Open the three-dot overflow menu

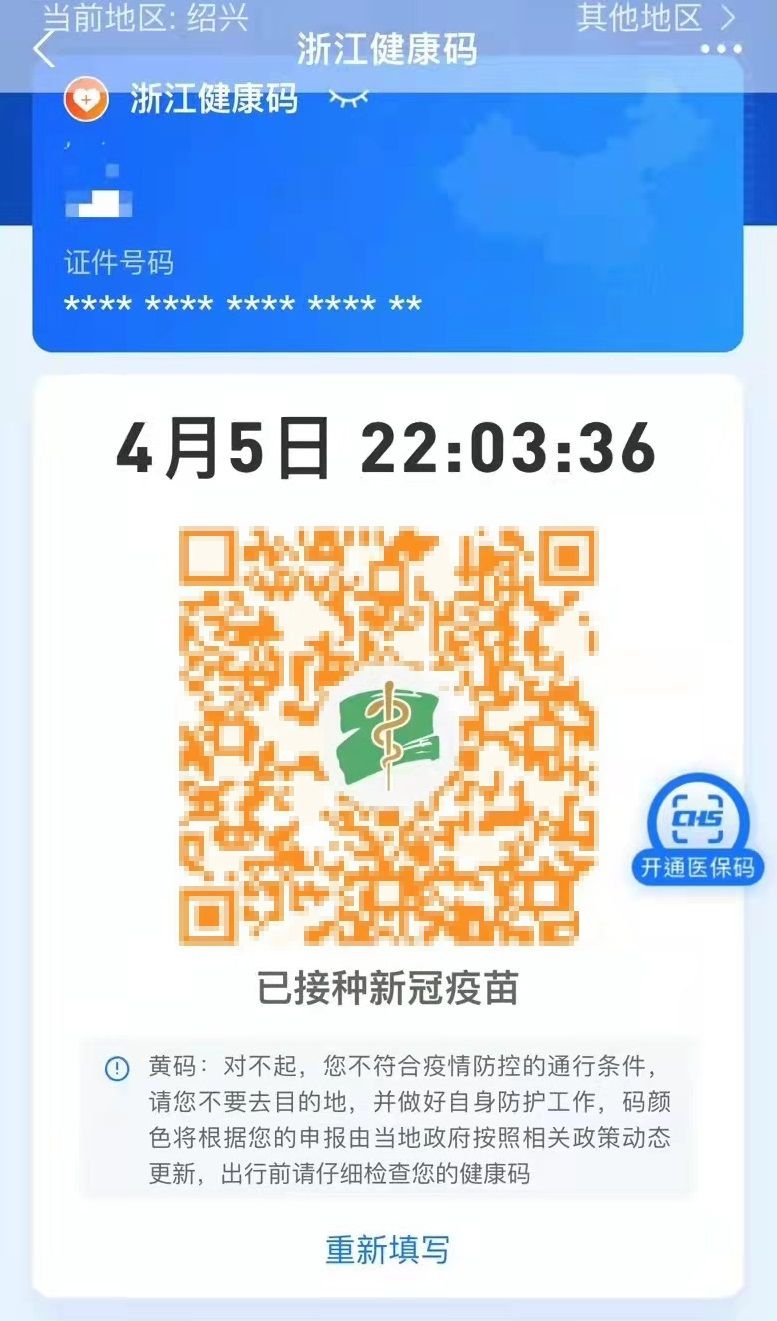pyautogui.click(x=721, y=49)
